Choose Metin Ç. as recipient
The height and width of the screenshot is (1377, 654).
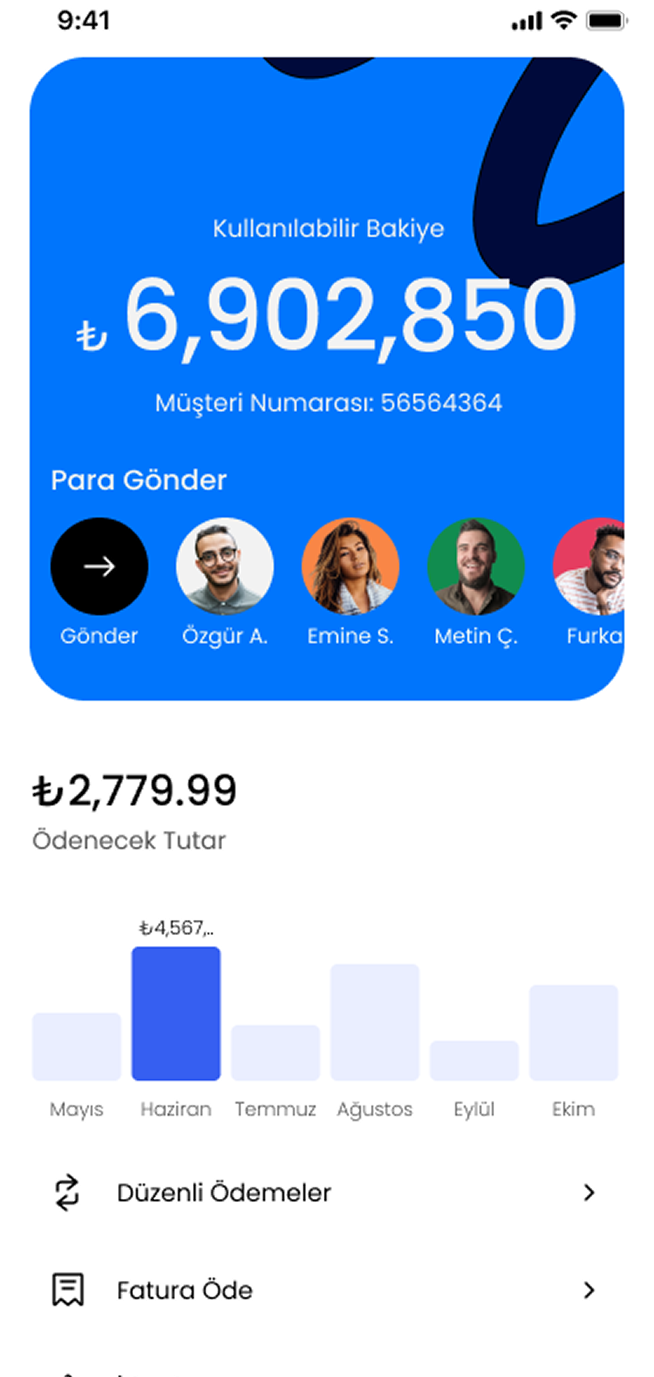476,566
